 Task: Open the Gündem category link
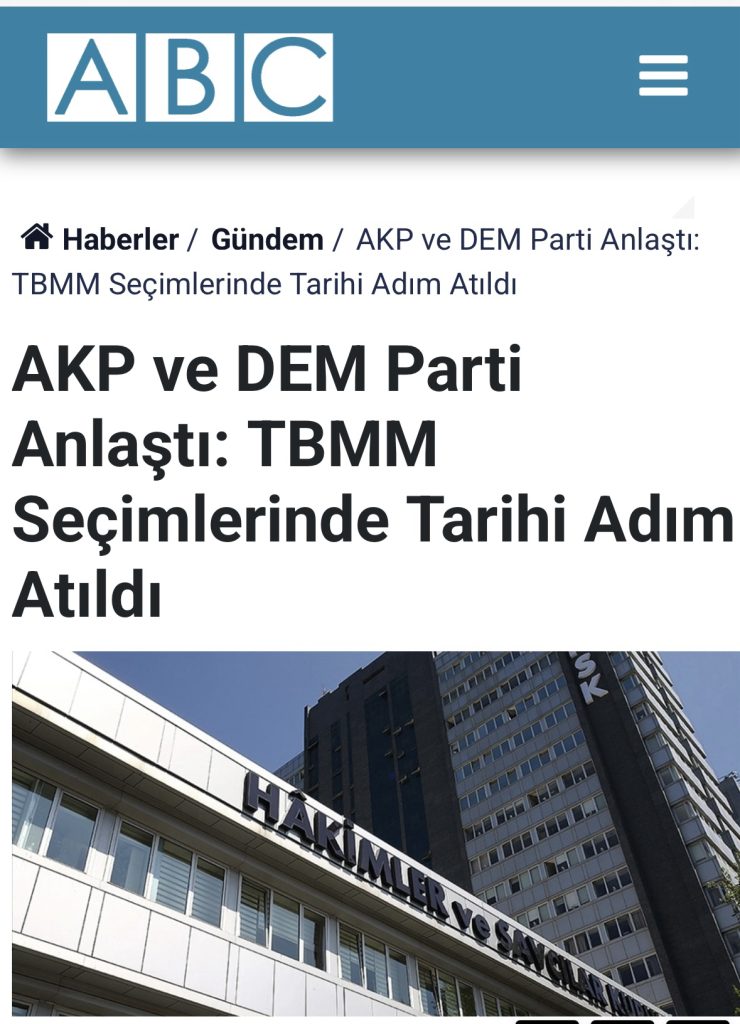[x=267, y=240]
